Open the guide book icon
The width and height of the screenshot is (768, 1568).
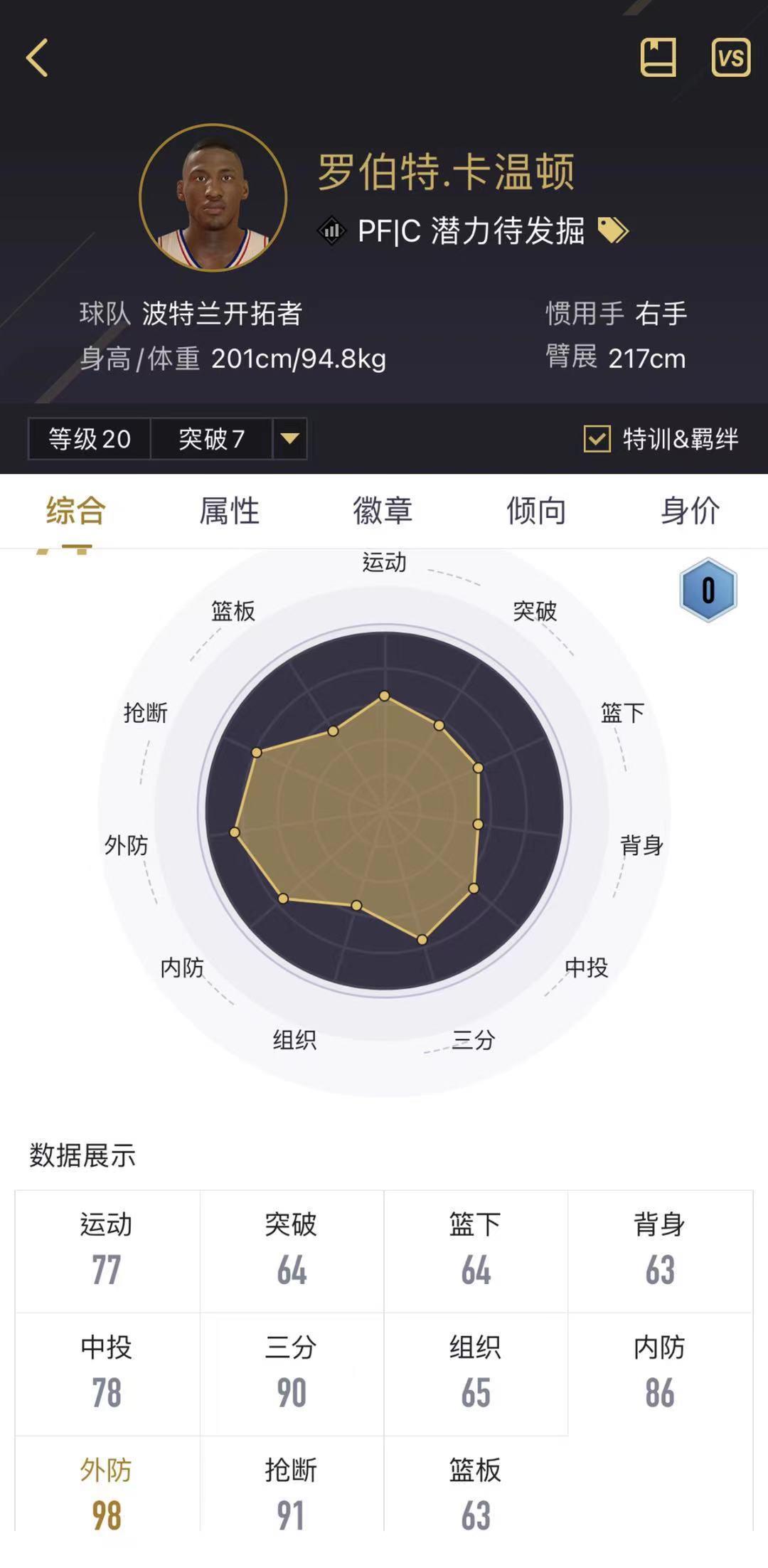point(658,58)
